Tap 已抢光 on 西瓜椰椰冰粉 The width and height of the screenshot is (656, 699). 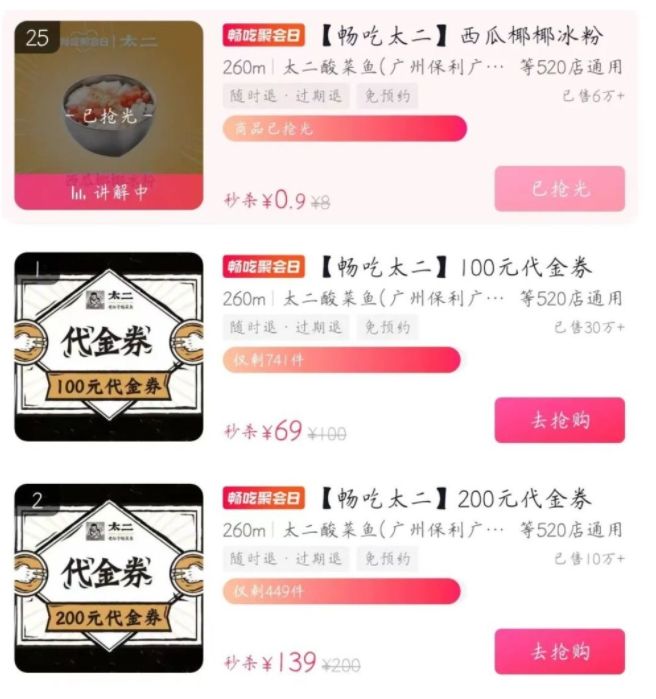[x=559, y=188]
